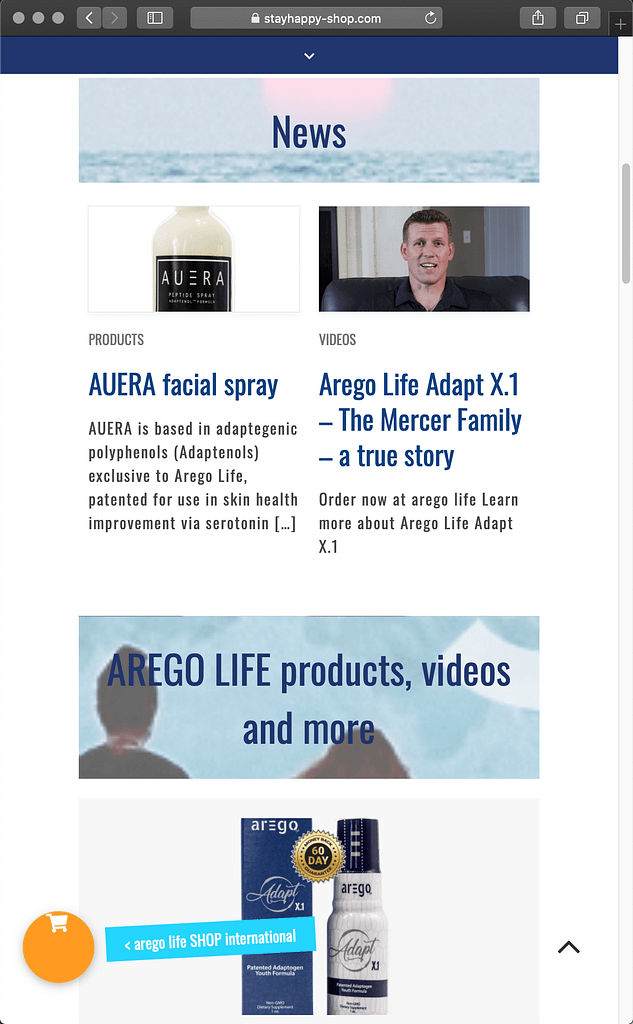Open Arego Life Adapt X.1 Mercer Family story
The width and height of the screenshot is (633, 1024).
[420, 420]
